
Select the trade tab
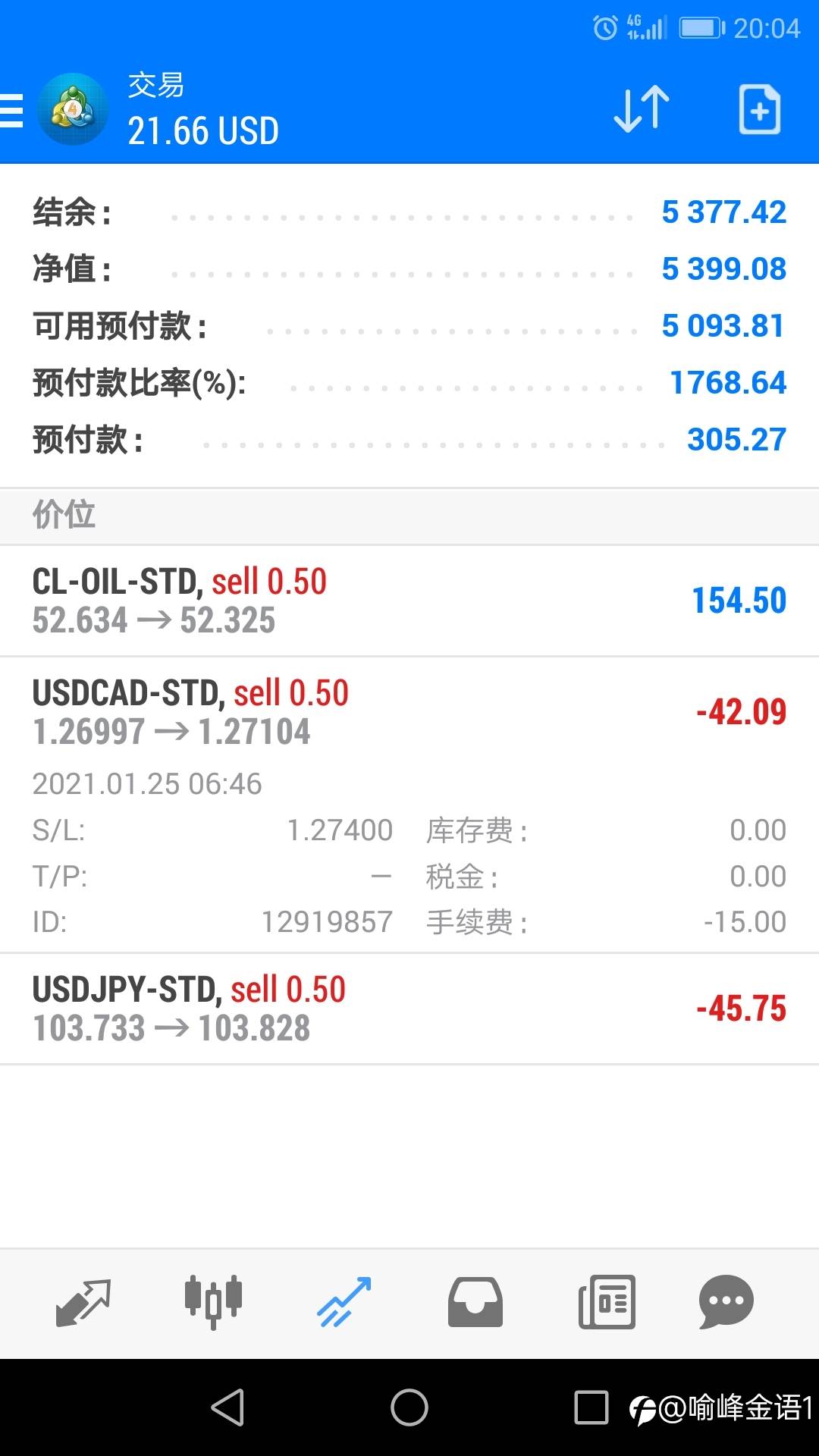coord(344,1303)
